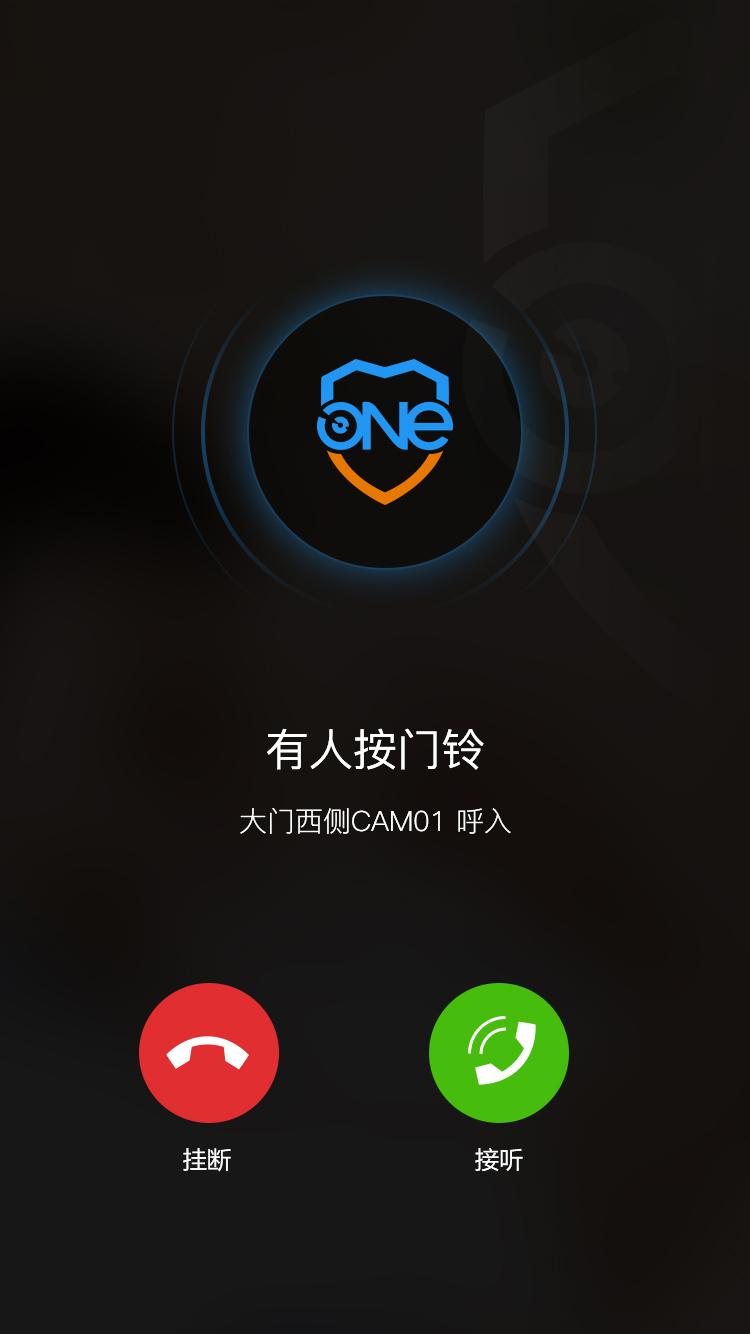Click the 挂断 text label
This screenshot has height=1334, width=750.
coord(209,1161)
